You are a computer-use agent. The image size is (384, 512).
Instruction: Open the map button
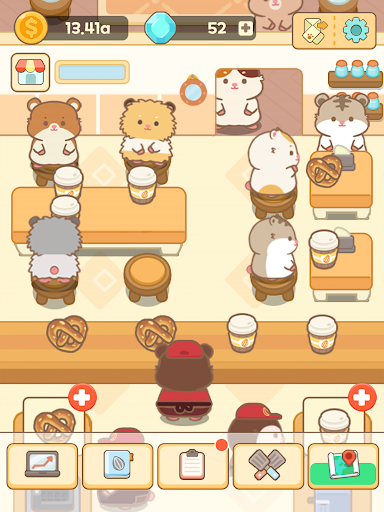pyautogui.click(x=344, y=466)
